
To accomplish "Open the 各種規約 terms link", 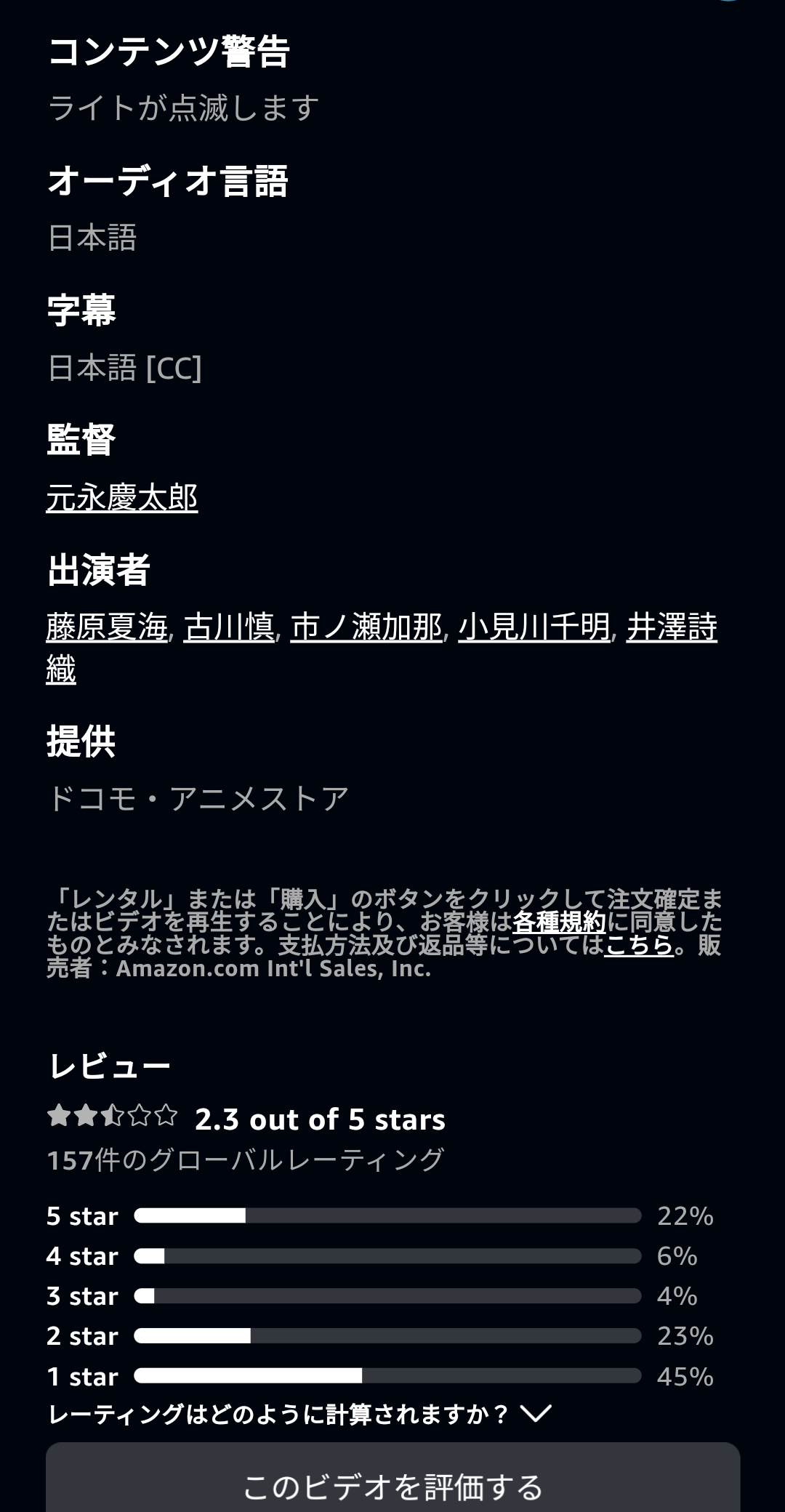I will click(x=559, y=922).
